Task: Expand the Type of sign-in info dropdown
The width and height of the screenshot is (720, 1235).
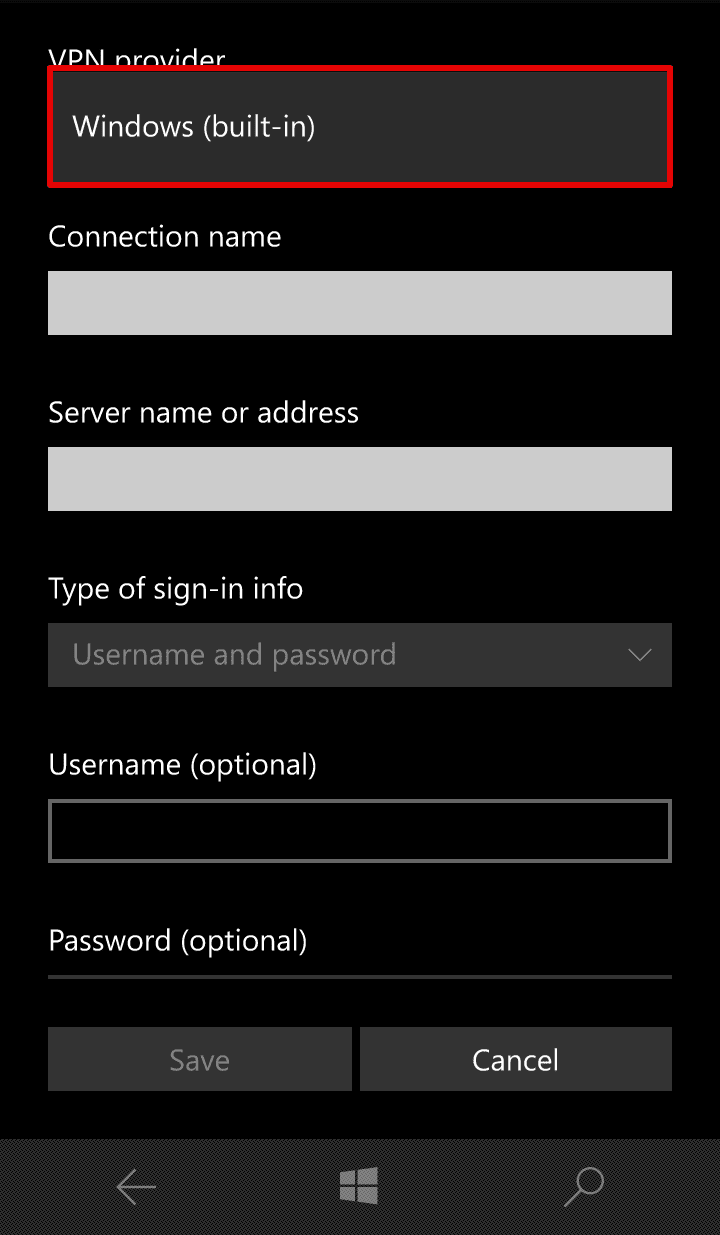Action: click(360, 655)
